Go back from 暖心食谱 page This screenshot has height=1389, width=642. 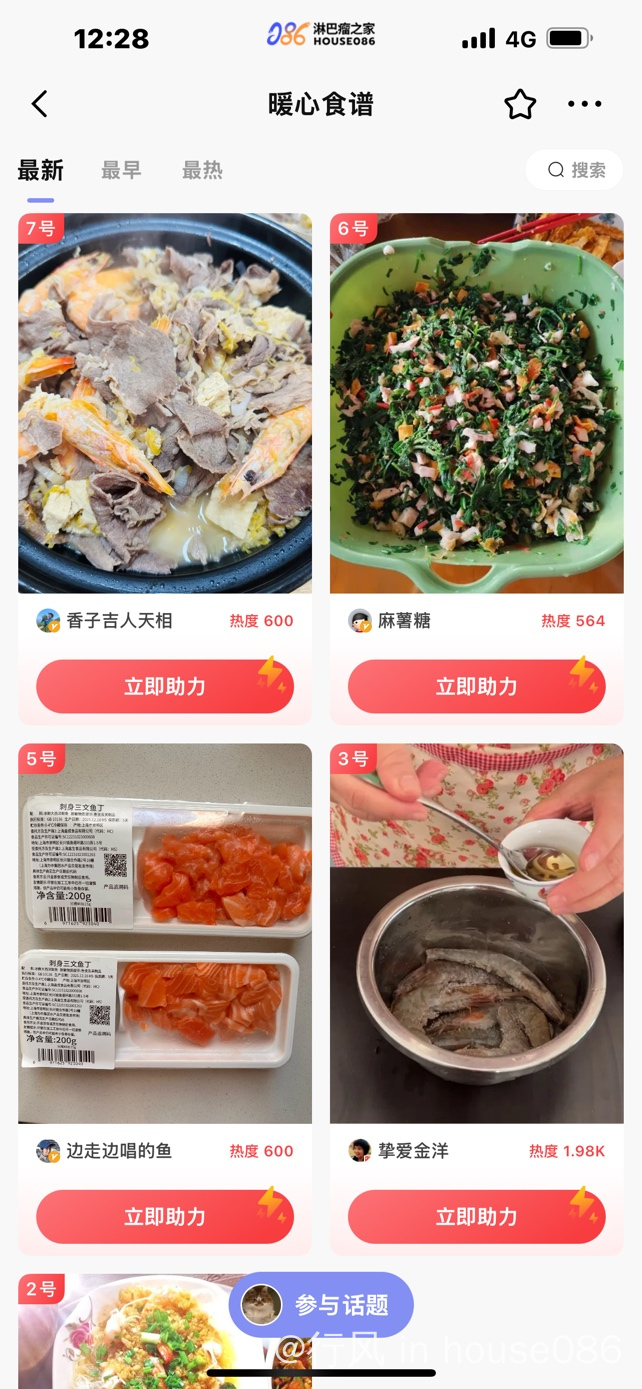point(39,104)
